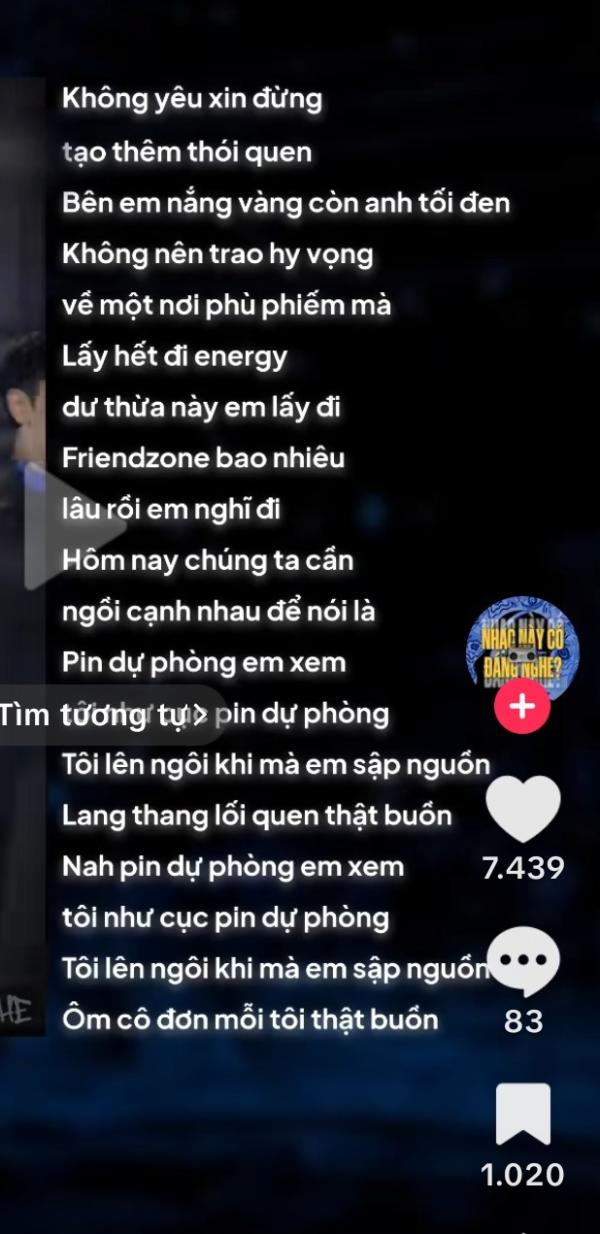This screenshot has height=1234, width=600.
Task: Bookmark this video to favorites
Action: 523,1113
